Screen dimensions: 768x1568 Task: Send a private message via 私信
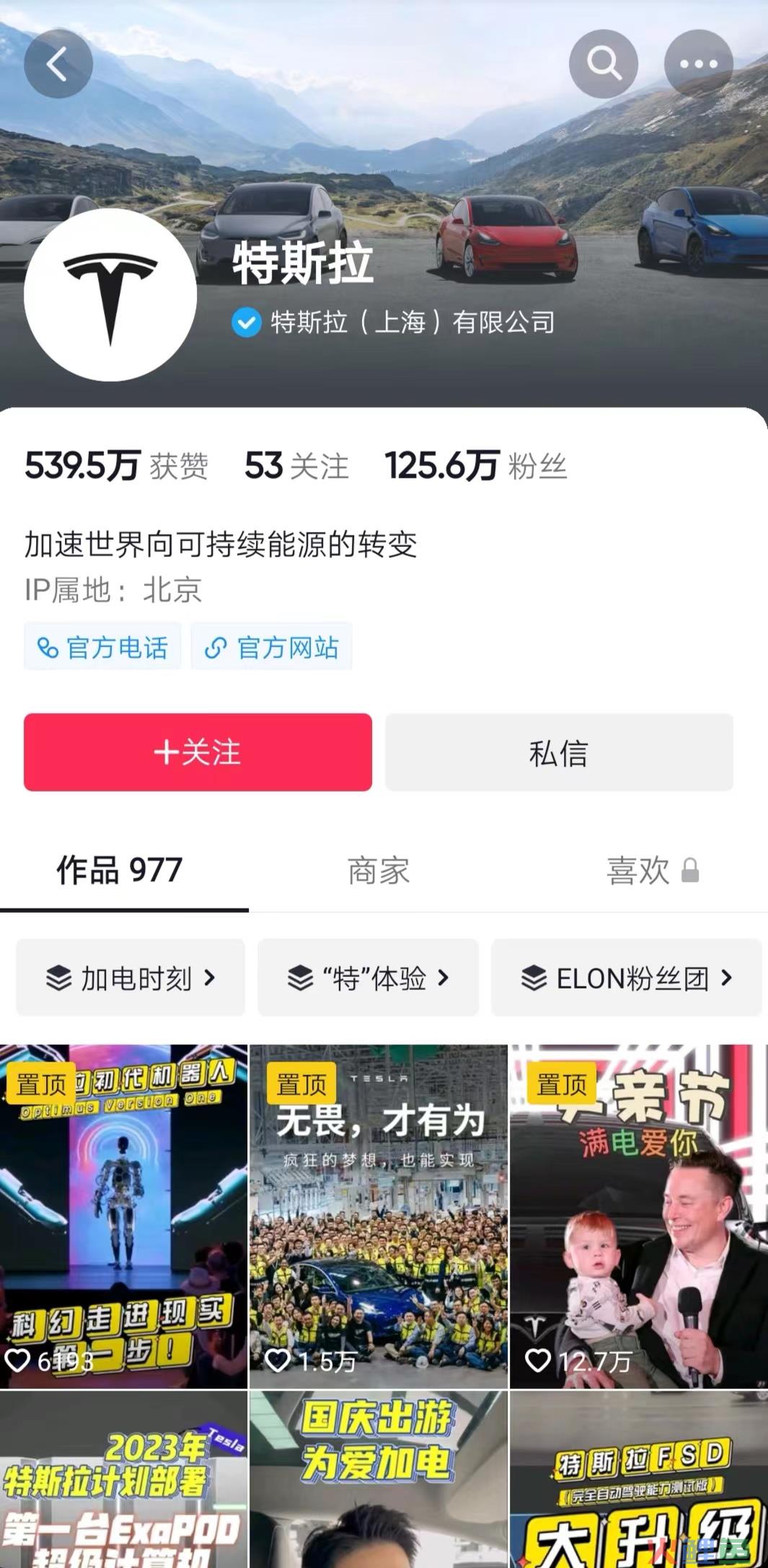[x=559, y=753]
